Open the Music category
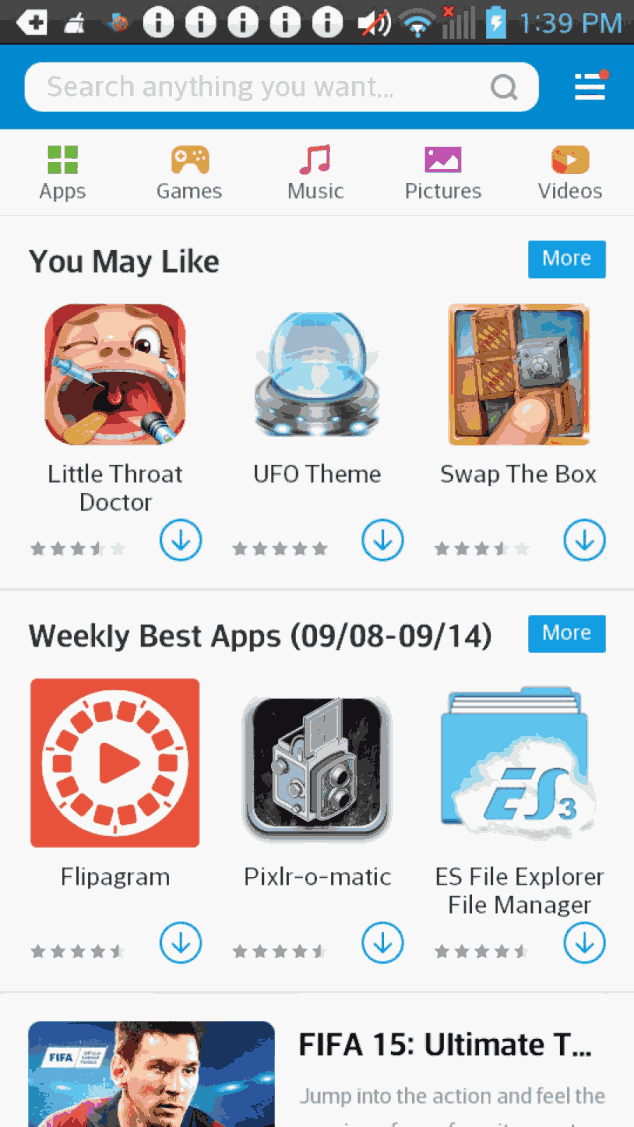 click(315, 172)
